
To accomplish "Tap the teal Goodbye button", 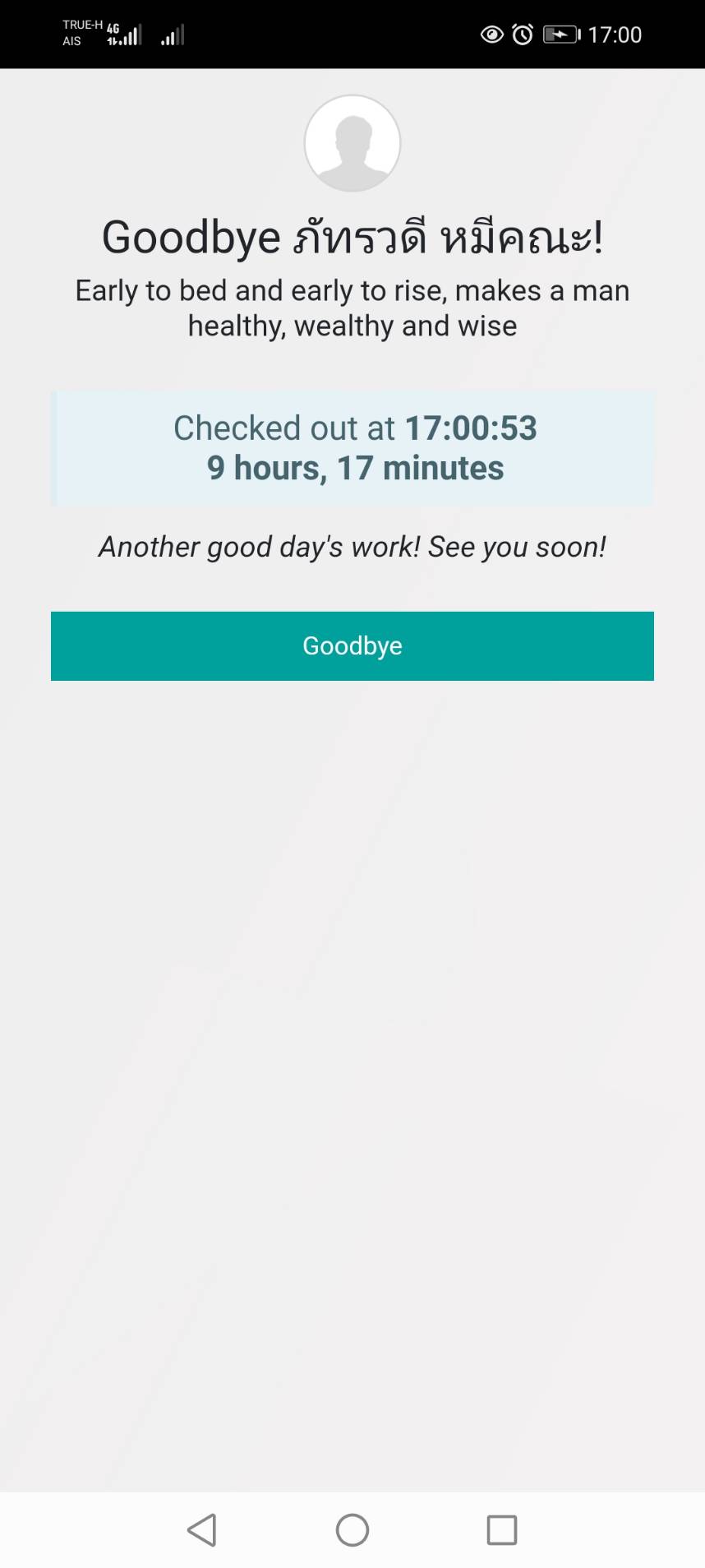I will [x=352, y=645].
